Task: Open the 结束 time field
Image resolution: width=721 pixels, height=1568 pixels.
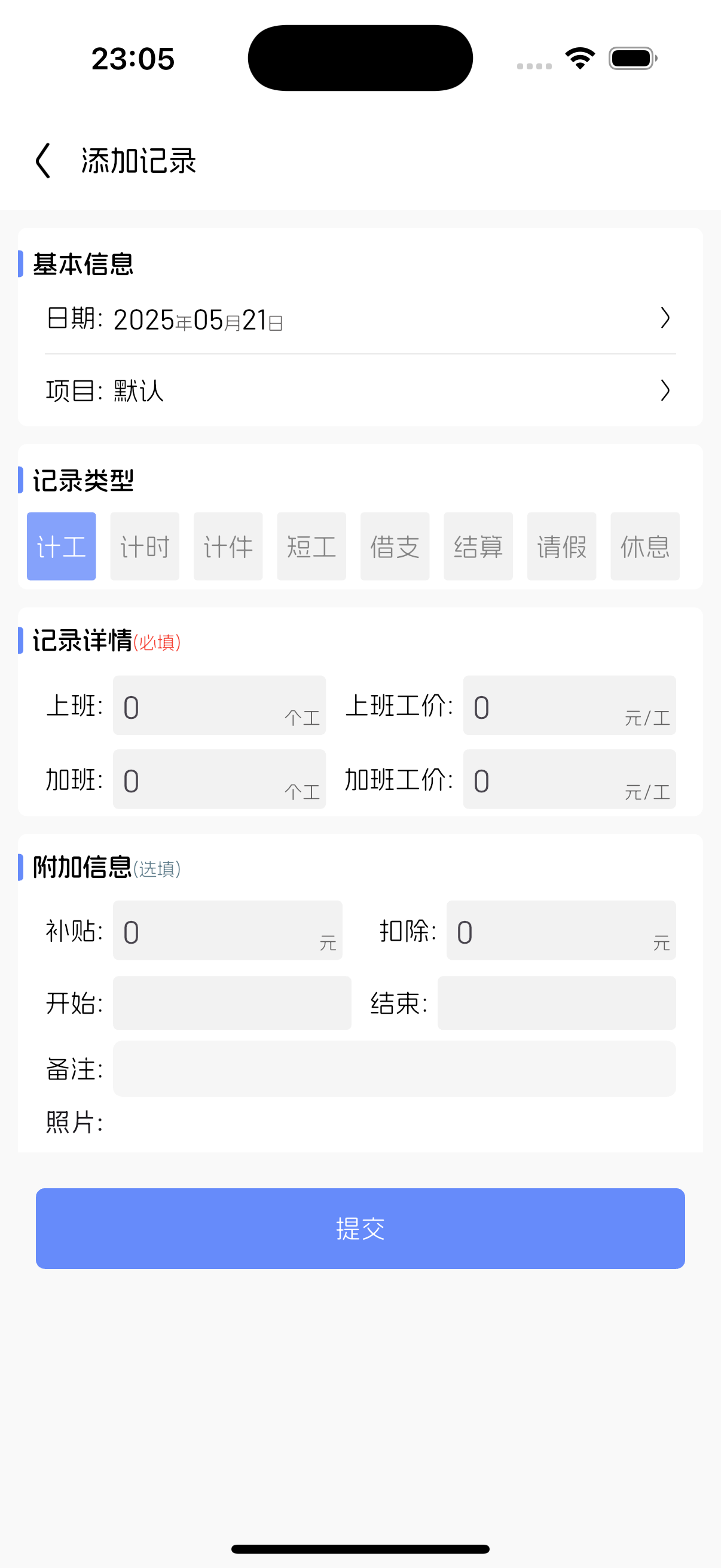Action: (x=557, y=1003)
